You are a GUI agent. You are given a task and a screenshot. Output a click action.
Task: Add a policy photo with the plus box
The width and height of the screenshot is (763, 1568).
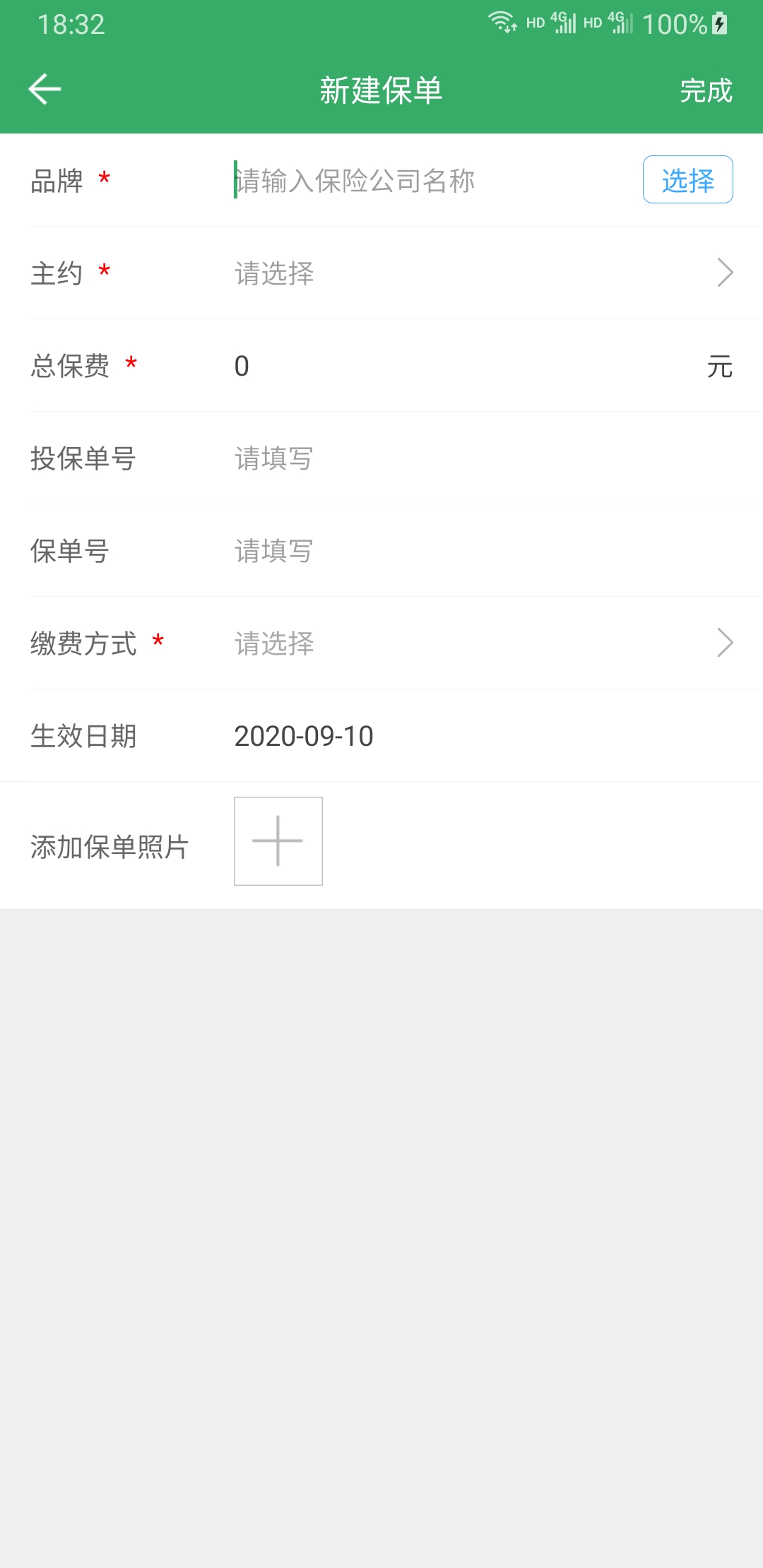278,841
